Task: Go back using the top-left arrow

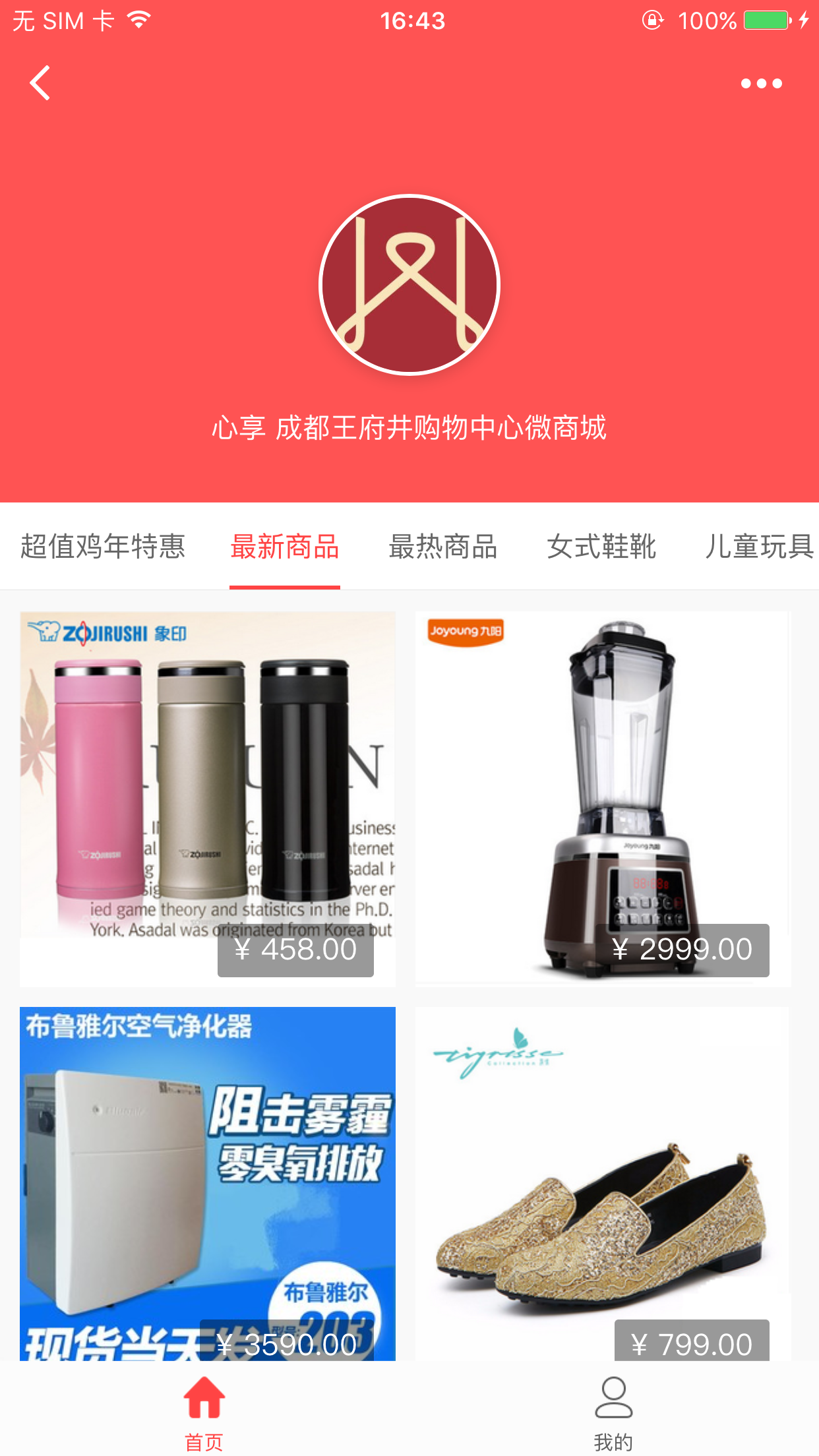Action: click(40, 83)
